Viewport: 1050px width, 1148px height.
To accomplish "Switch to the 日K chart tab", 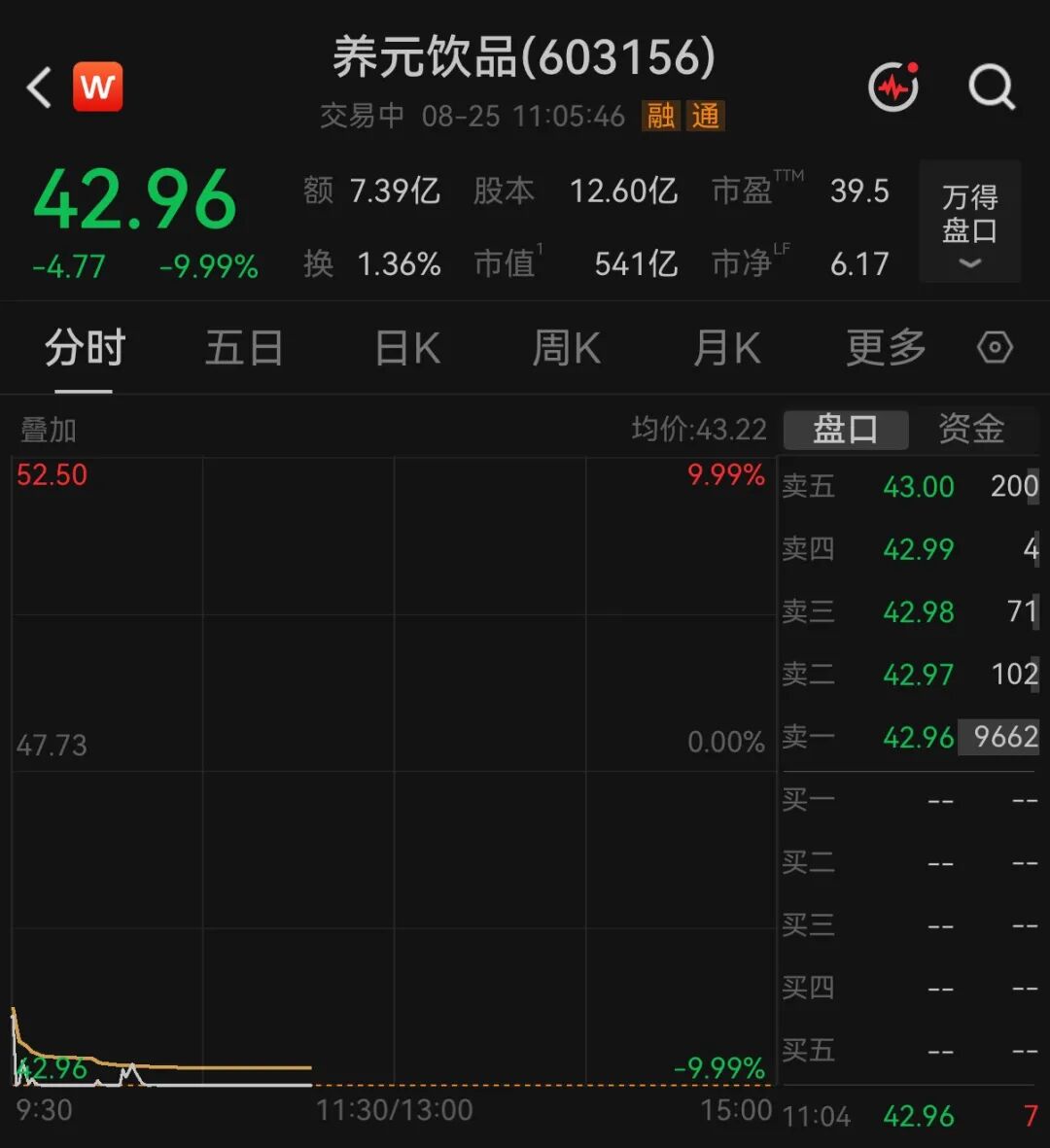I will pyautogui.click(x=407, y=347).
